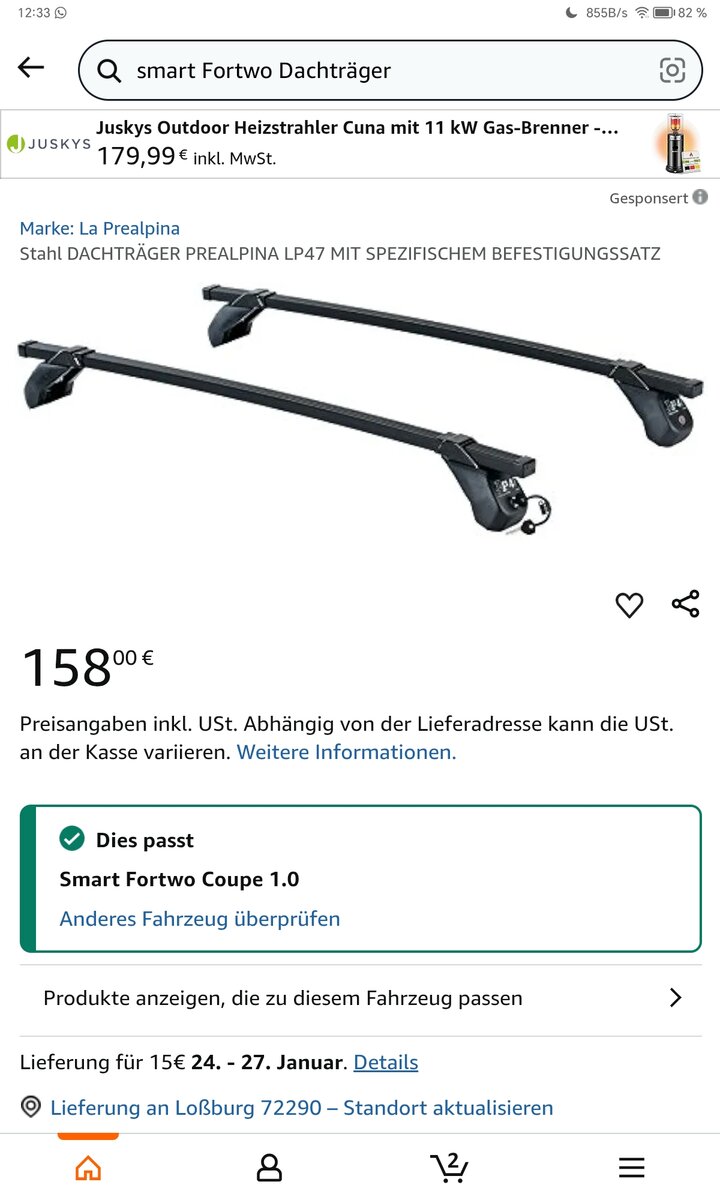The image size is (720, 1200).
Task: Open the hamburger menu tab
Action: (631, 1167)
